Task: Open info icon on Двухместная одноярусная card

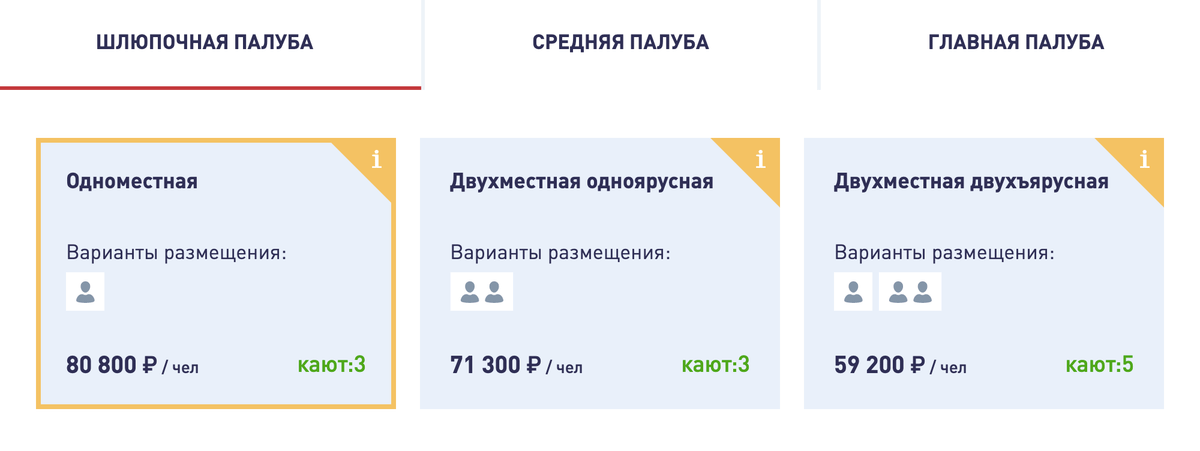Action: click(x=760, y=159)
